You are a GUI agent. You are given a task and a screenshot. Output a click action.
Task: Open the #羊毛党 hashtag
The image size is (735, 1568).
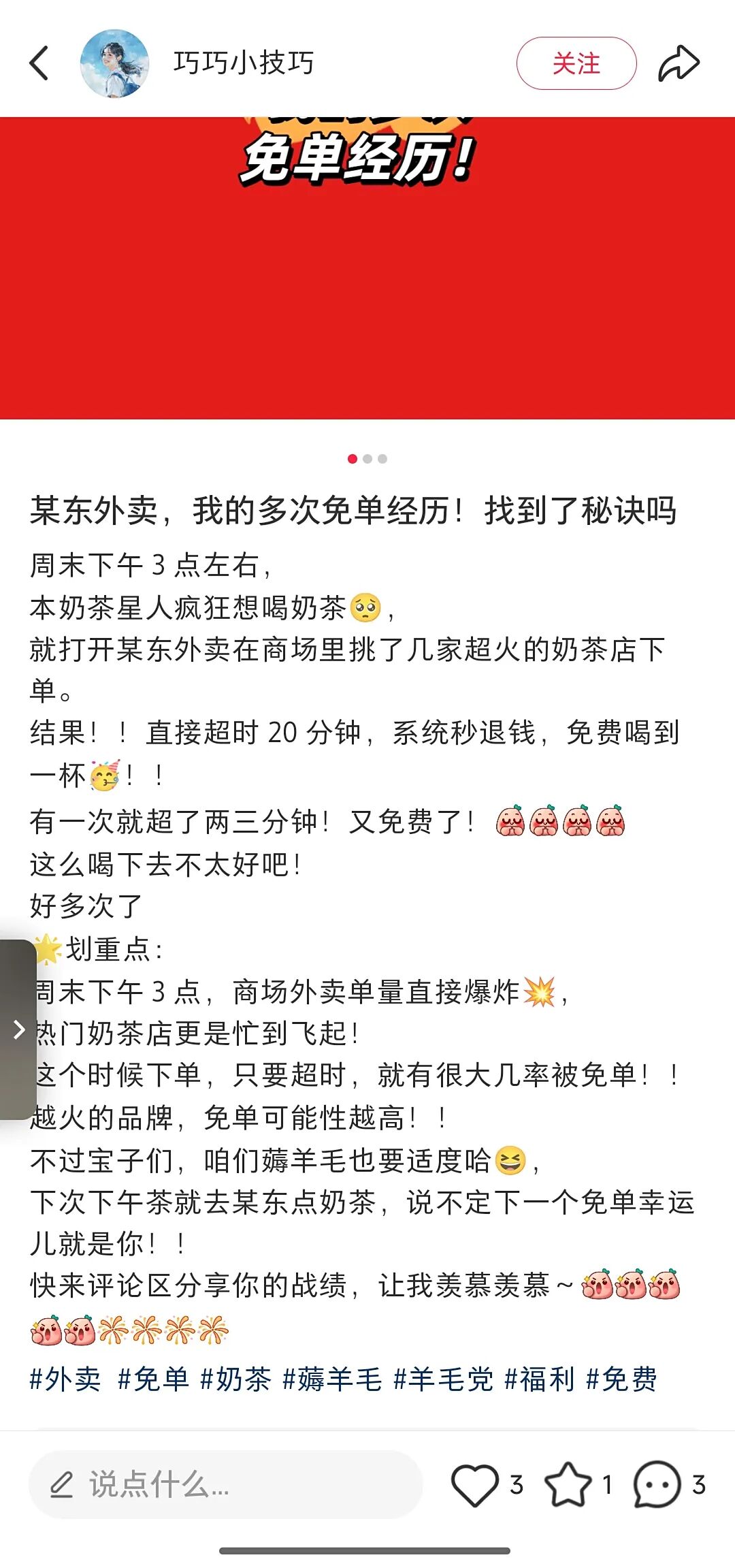coord(443,1379)
